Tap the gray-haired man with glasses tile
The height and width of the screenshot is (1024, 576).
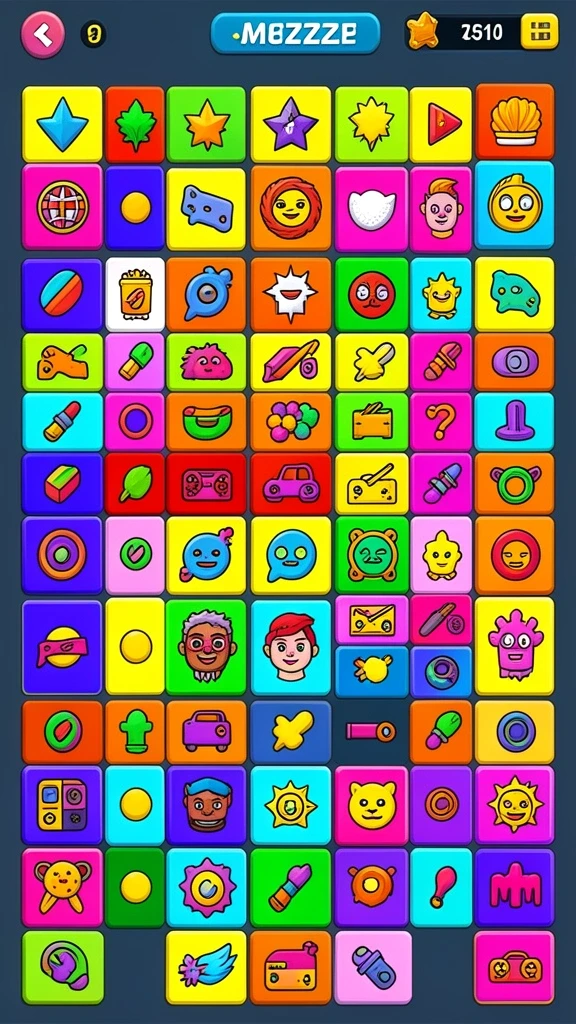[206, 647]
